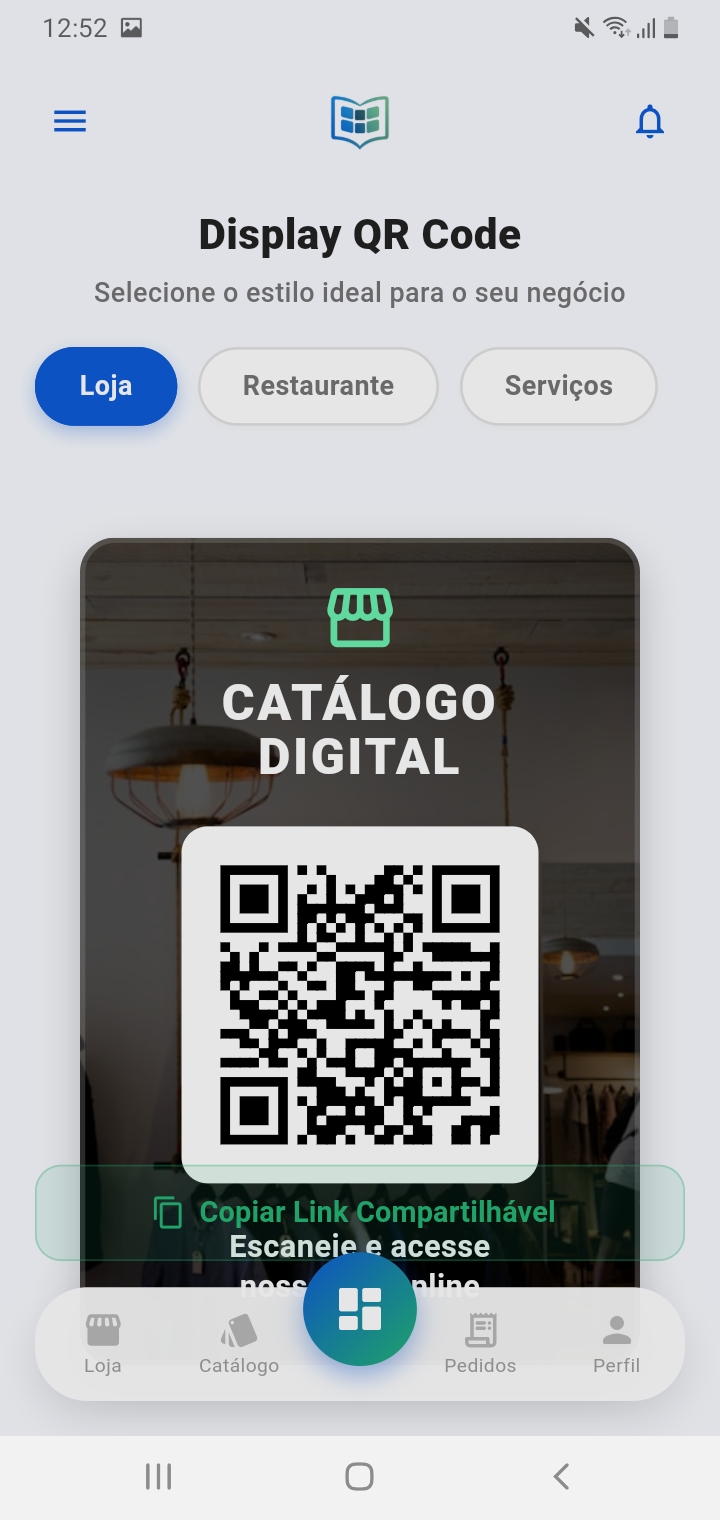Go to the Loja bottom tab
This screenshot has width=720, height=1520.
tap(102, 1343)
